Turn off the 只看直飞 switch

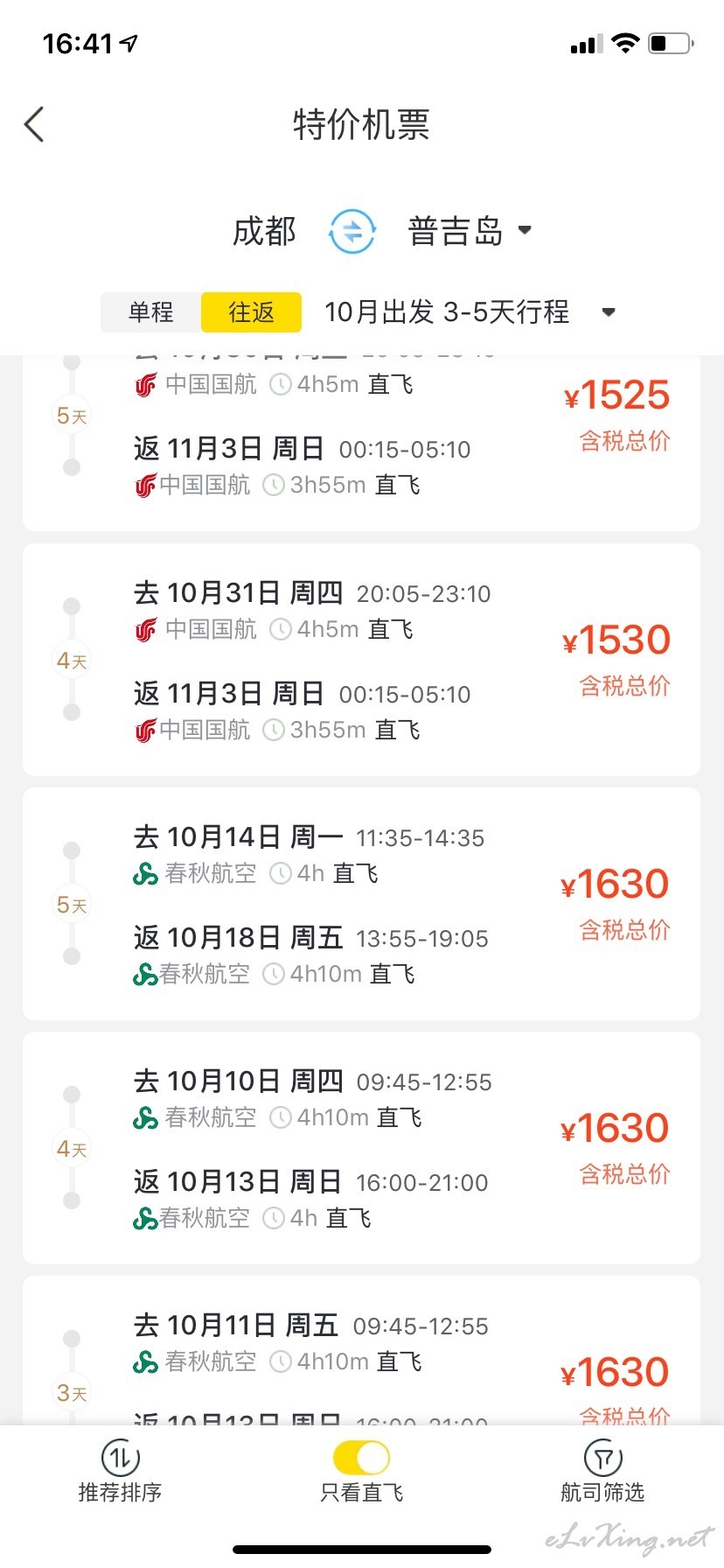(x=361, y=1458)
